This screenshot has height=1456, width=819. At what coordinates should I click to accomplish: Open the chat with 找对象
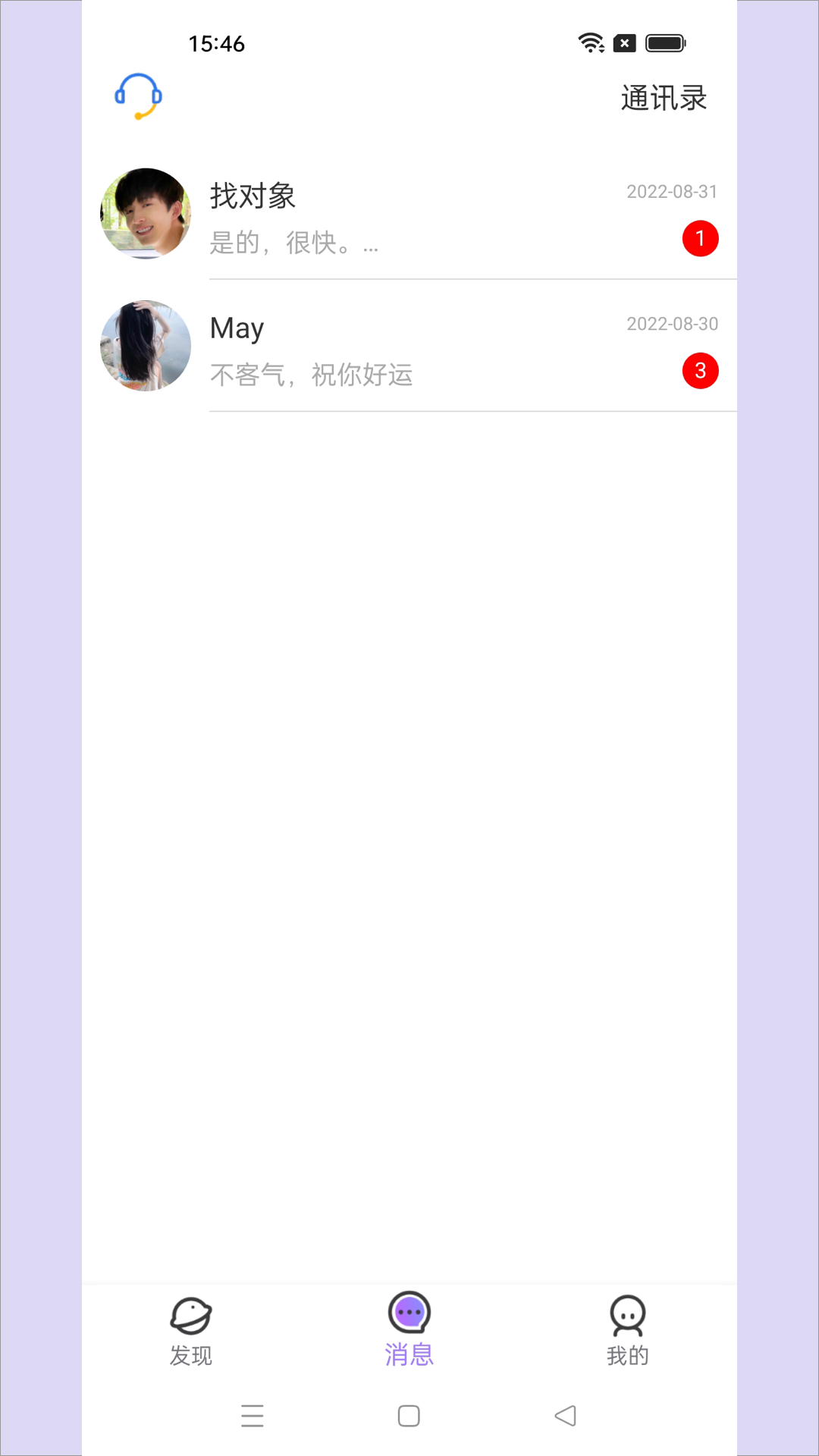[x=409, y=214]
